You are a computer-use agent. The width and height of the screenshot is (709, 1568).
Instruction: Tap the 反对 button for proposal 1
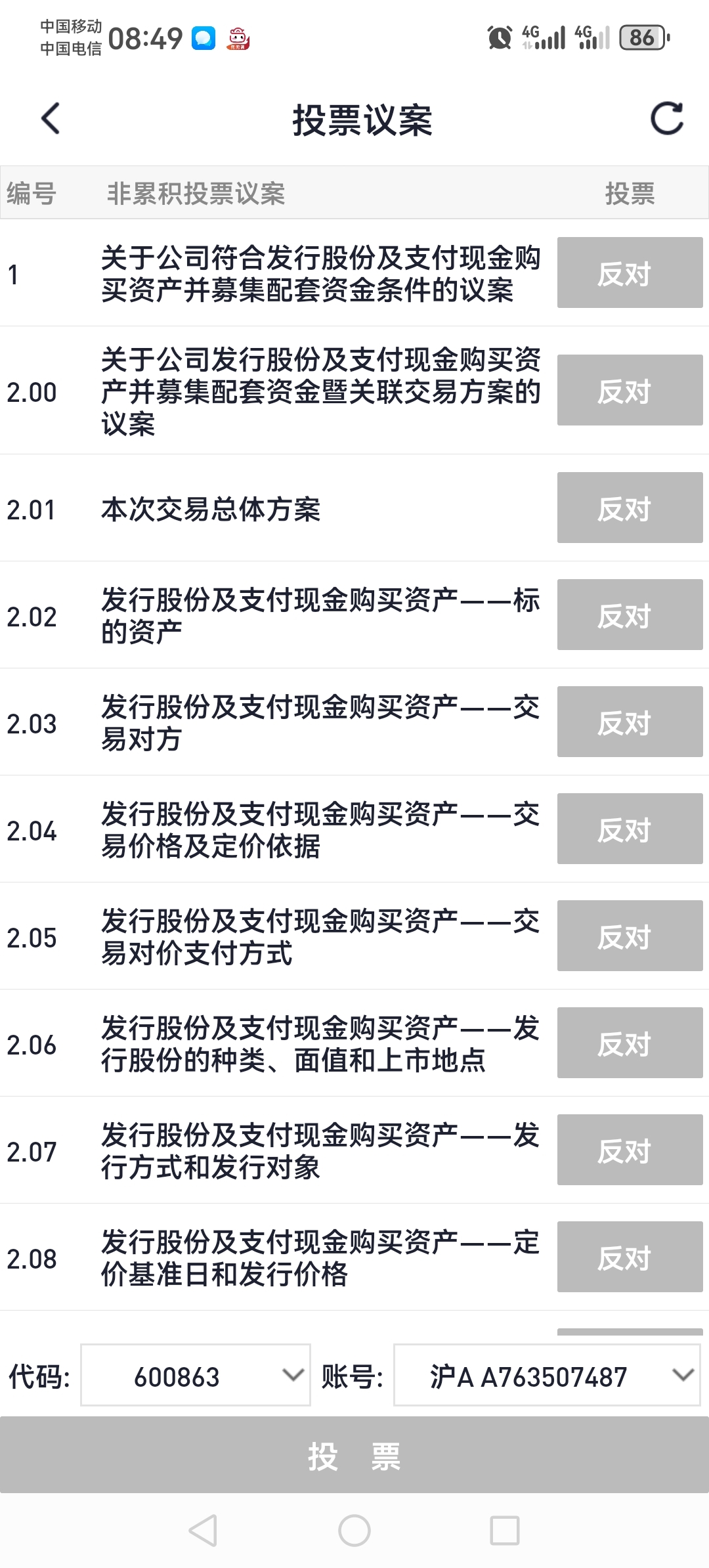pos(630,272)
